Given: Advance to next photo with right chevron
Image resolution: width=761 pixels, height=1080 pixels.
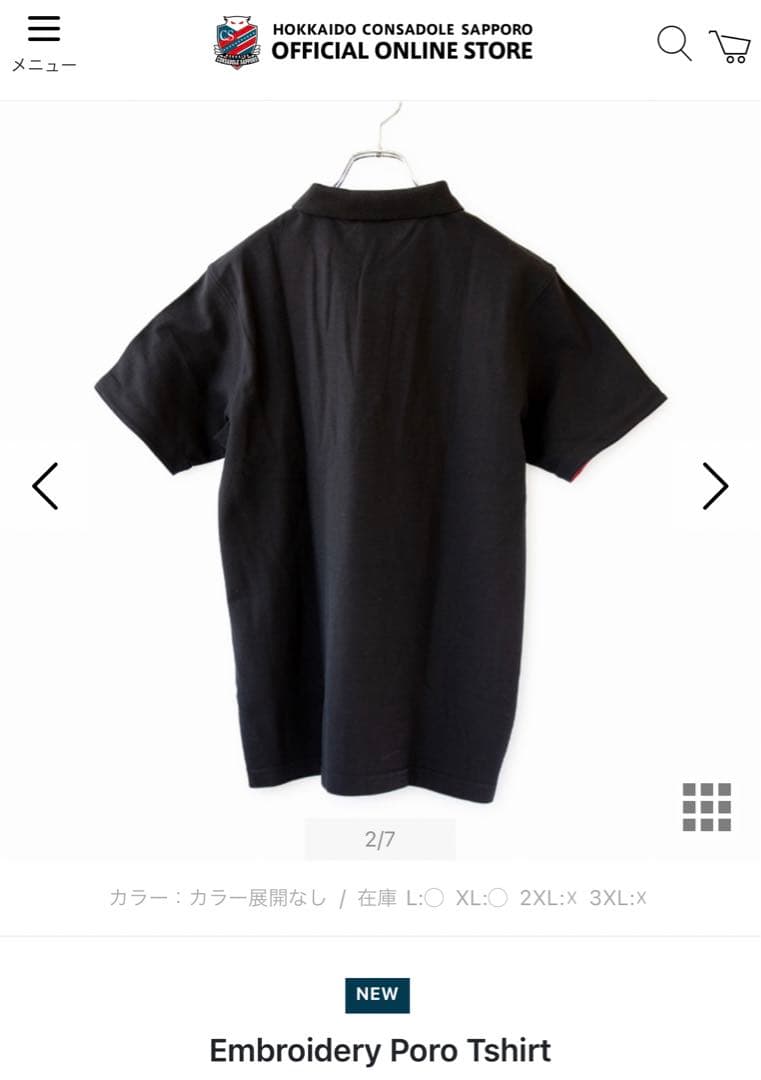Looking at the screenshot, I should [715, 486].
